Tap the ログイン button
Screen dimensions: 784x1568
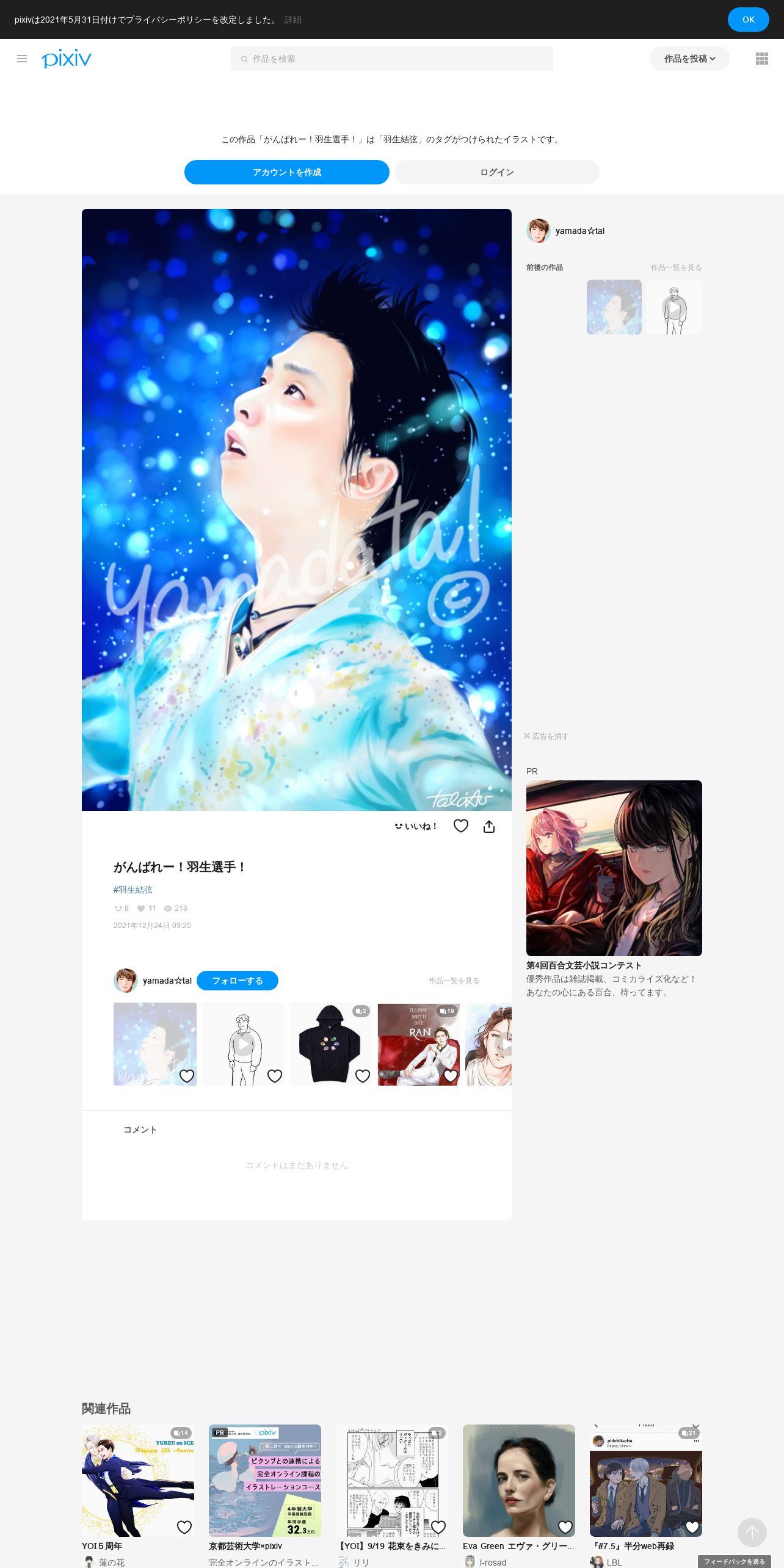[x=496, y=172]
